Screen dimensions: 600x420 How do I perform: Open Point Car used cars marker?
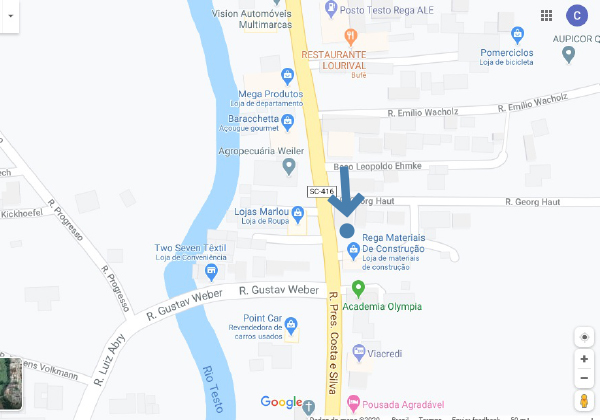coord(291,324)
